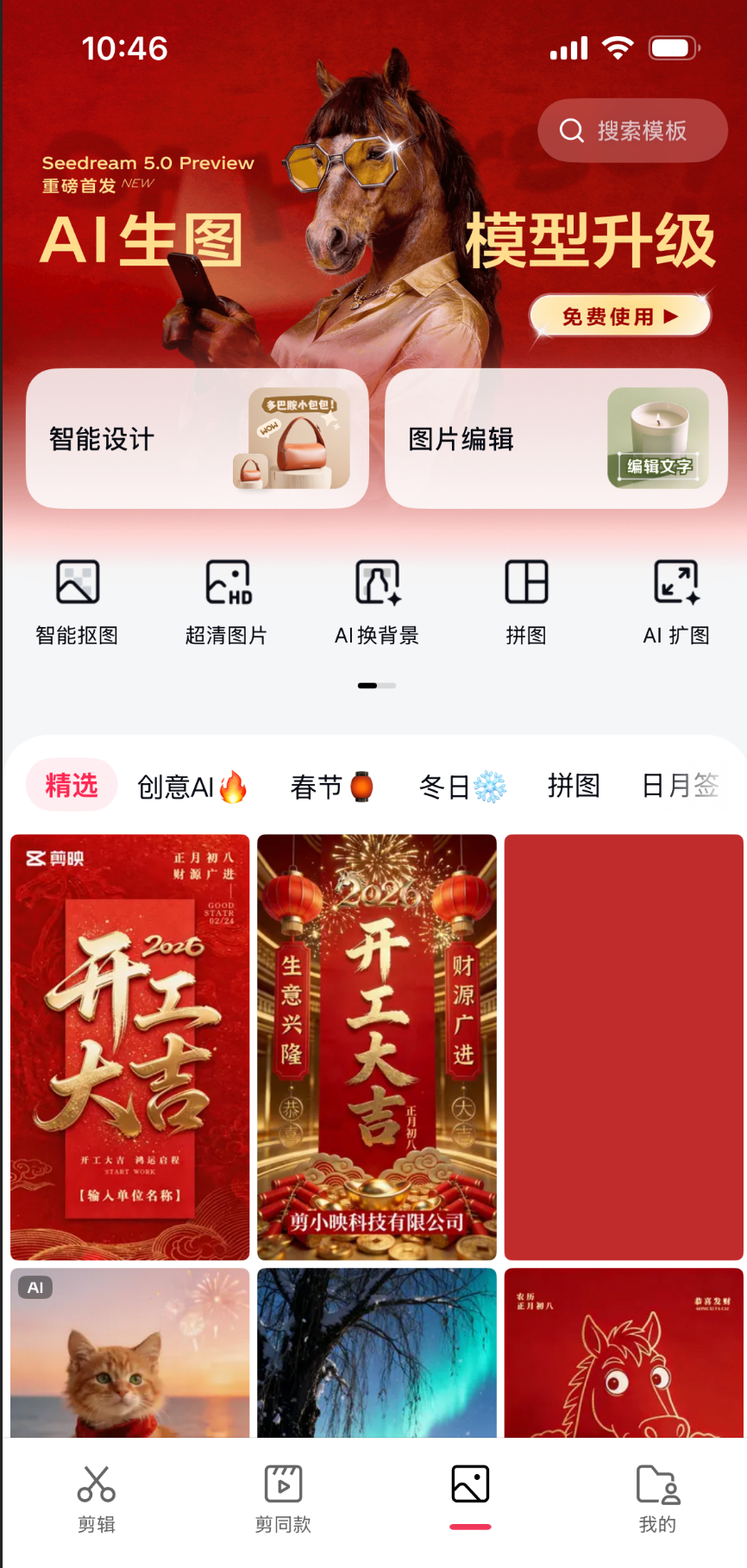The width and height of the screenshot is (747, 1568).
Task: Open the 冬日 winter template tab
Action: click(461, 785)
